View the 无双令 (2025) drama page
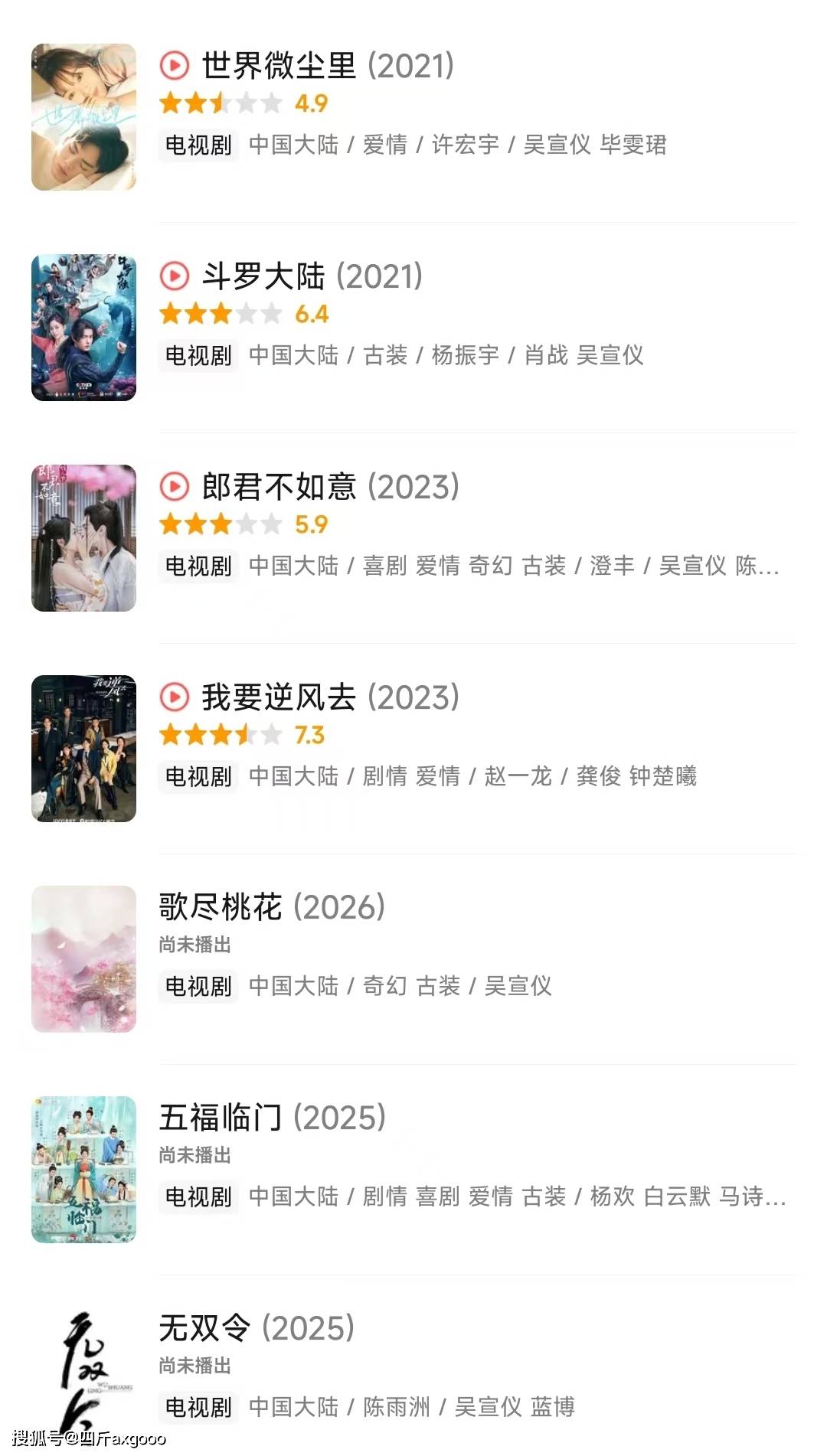The height and width of the screenshot is (1456, 827). point(257,1329)
